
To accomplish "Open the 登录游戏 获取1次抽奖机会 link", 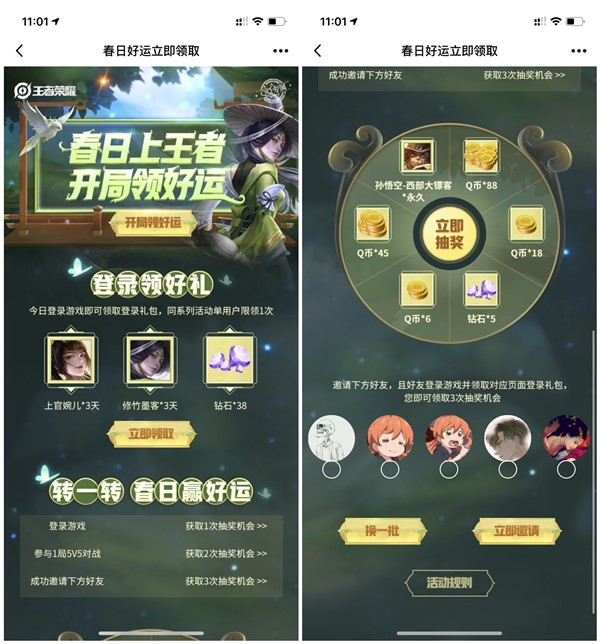I will [x=226, y=525].
